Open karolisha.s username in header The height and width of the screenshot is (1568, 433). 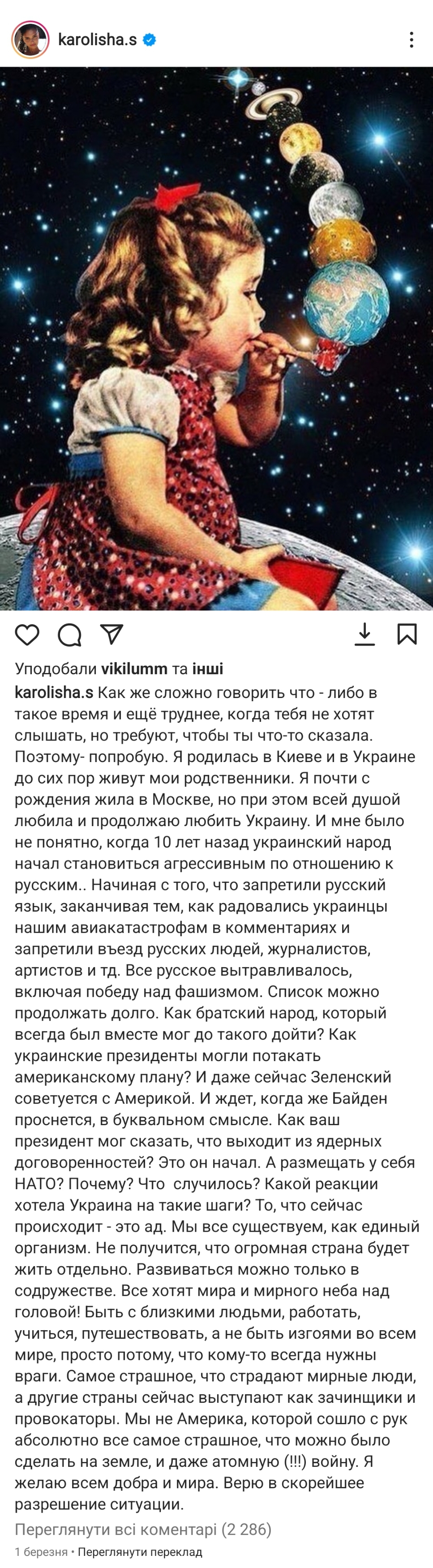(98, 40)
